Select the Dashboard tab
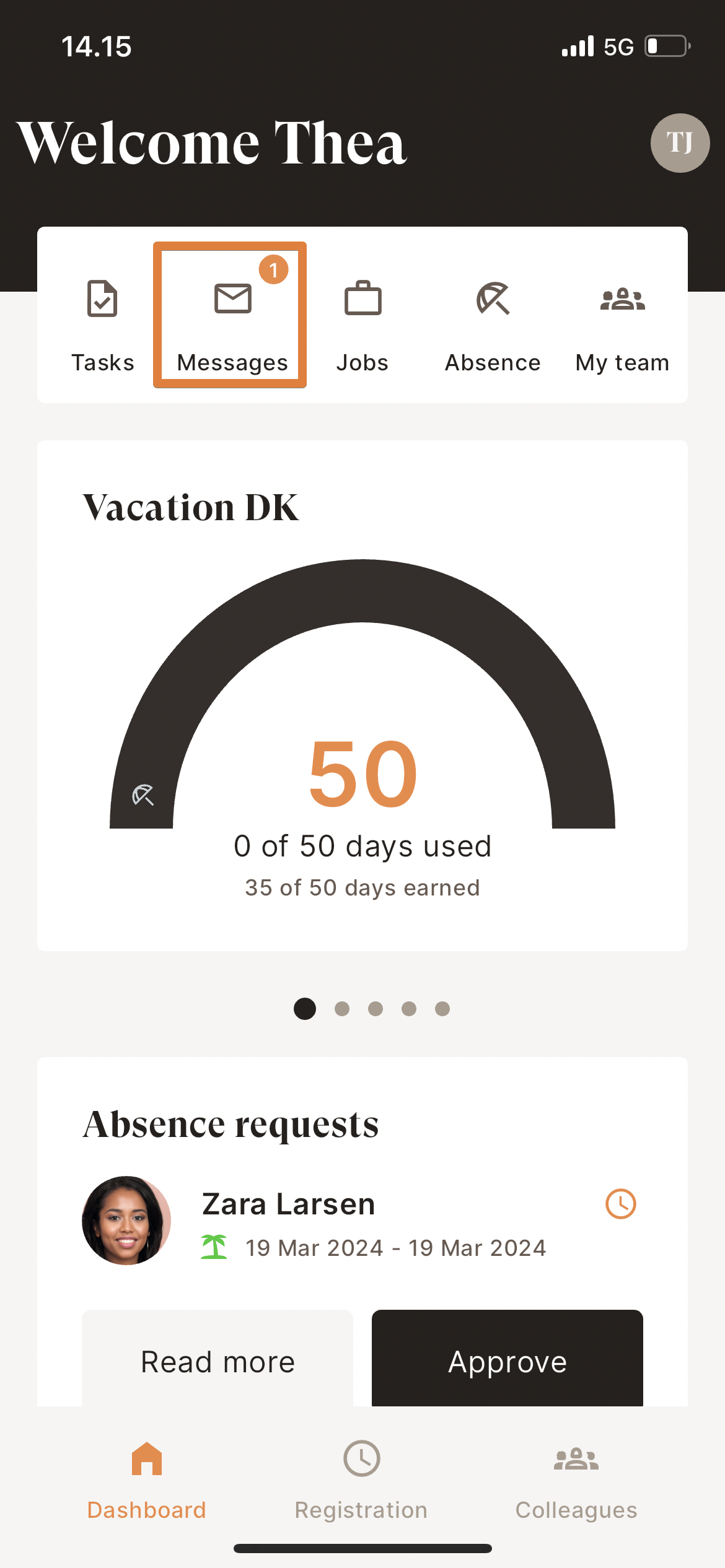Screen dimensions: 725x1568 tap(147, 1480)
